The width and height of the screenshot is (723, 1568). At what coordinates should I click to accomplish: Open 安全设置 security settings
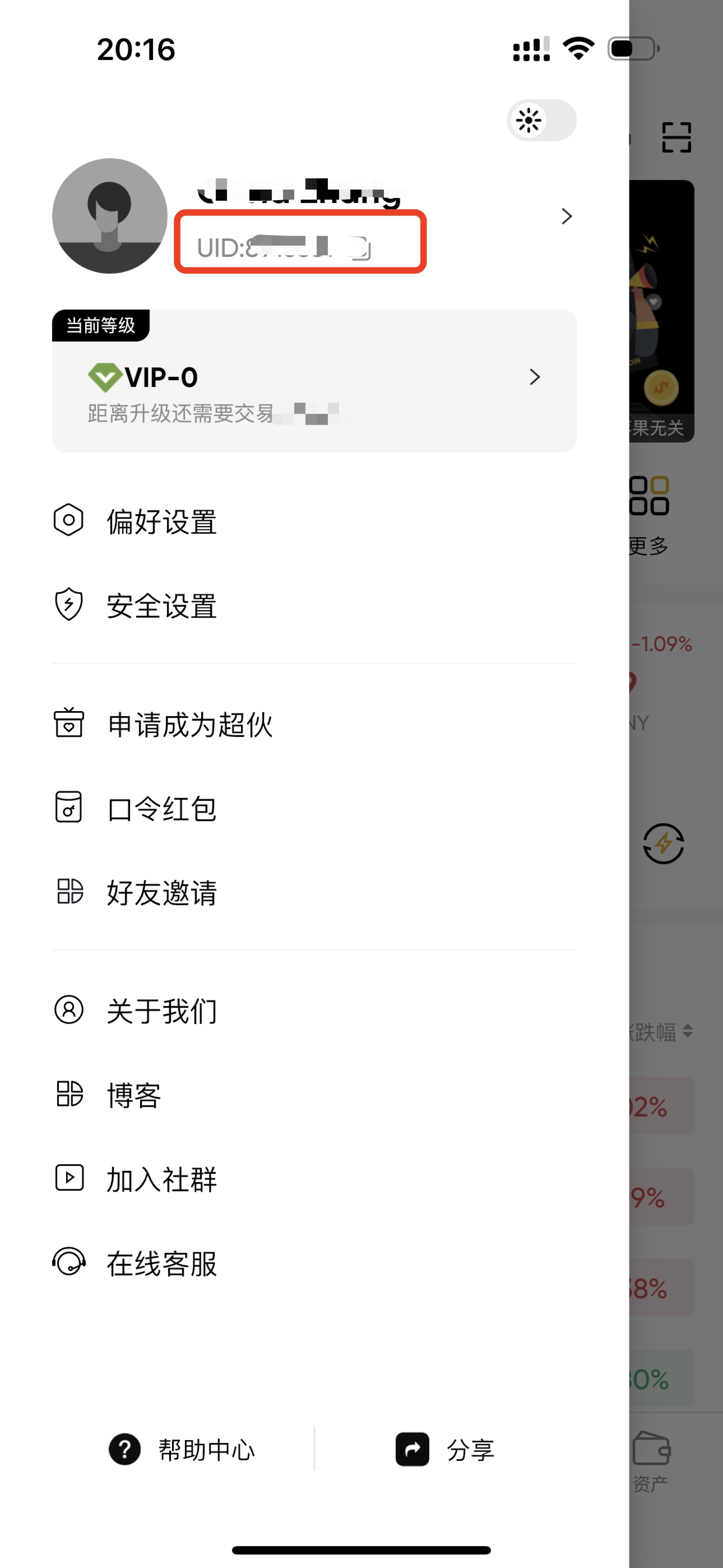(314, 605)
